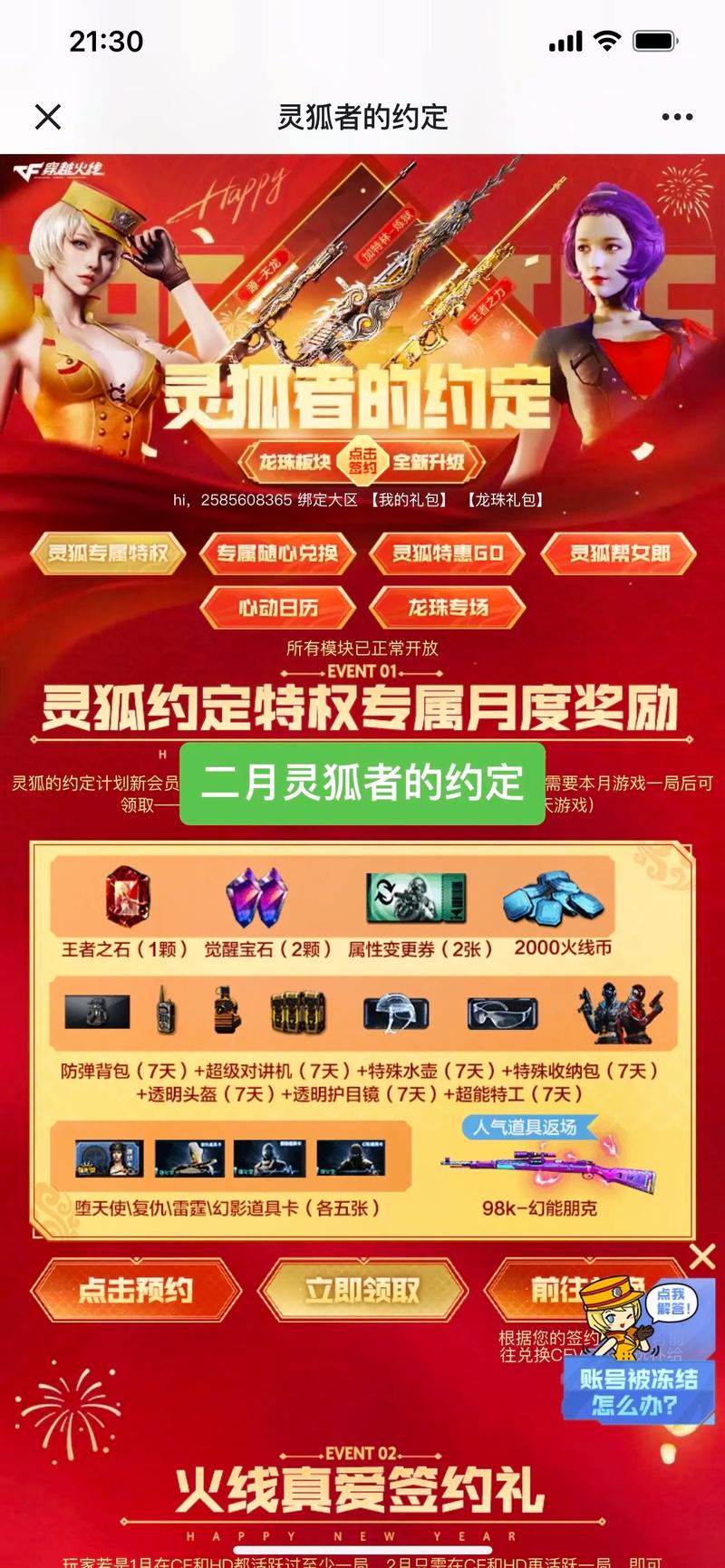This screenshot has width=725, height=1568.
Task: Select the 灵狐特惠GO tab
Action: (x=448, y=553)
